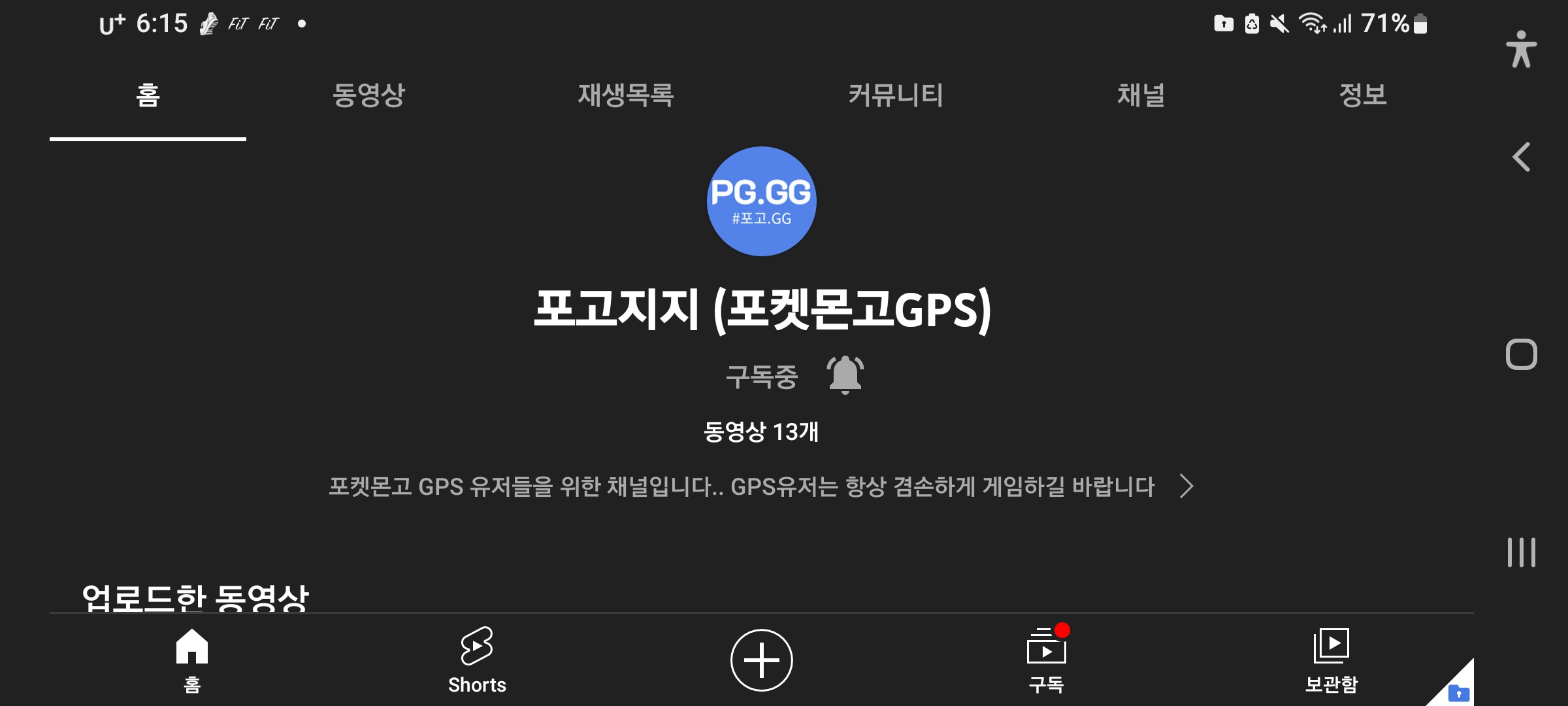The image size is (1568, 706).
Task: Go to the 채널 tab
Action: pos(1141,95)
